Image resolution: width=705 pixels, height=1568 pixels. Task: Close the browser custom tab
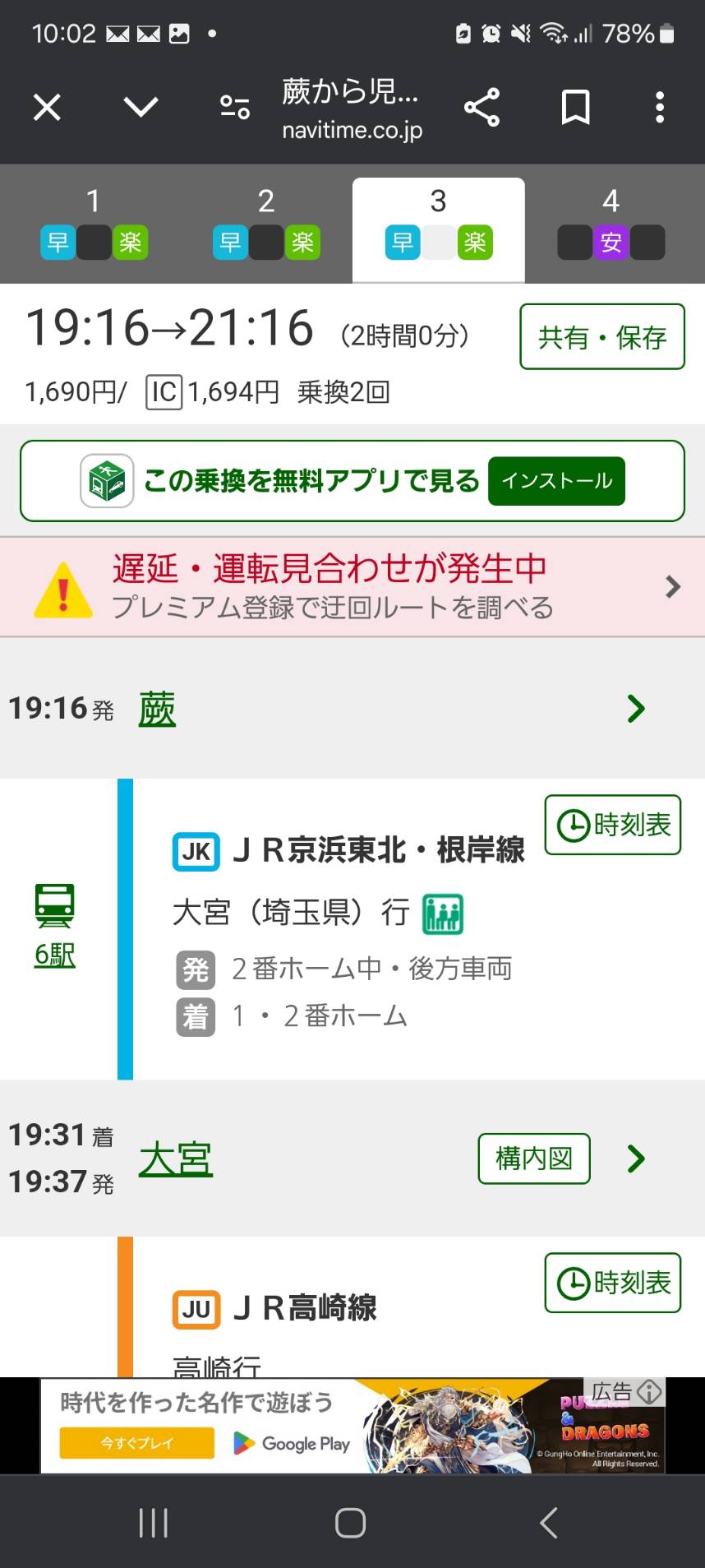[x=47, y=107]
